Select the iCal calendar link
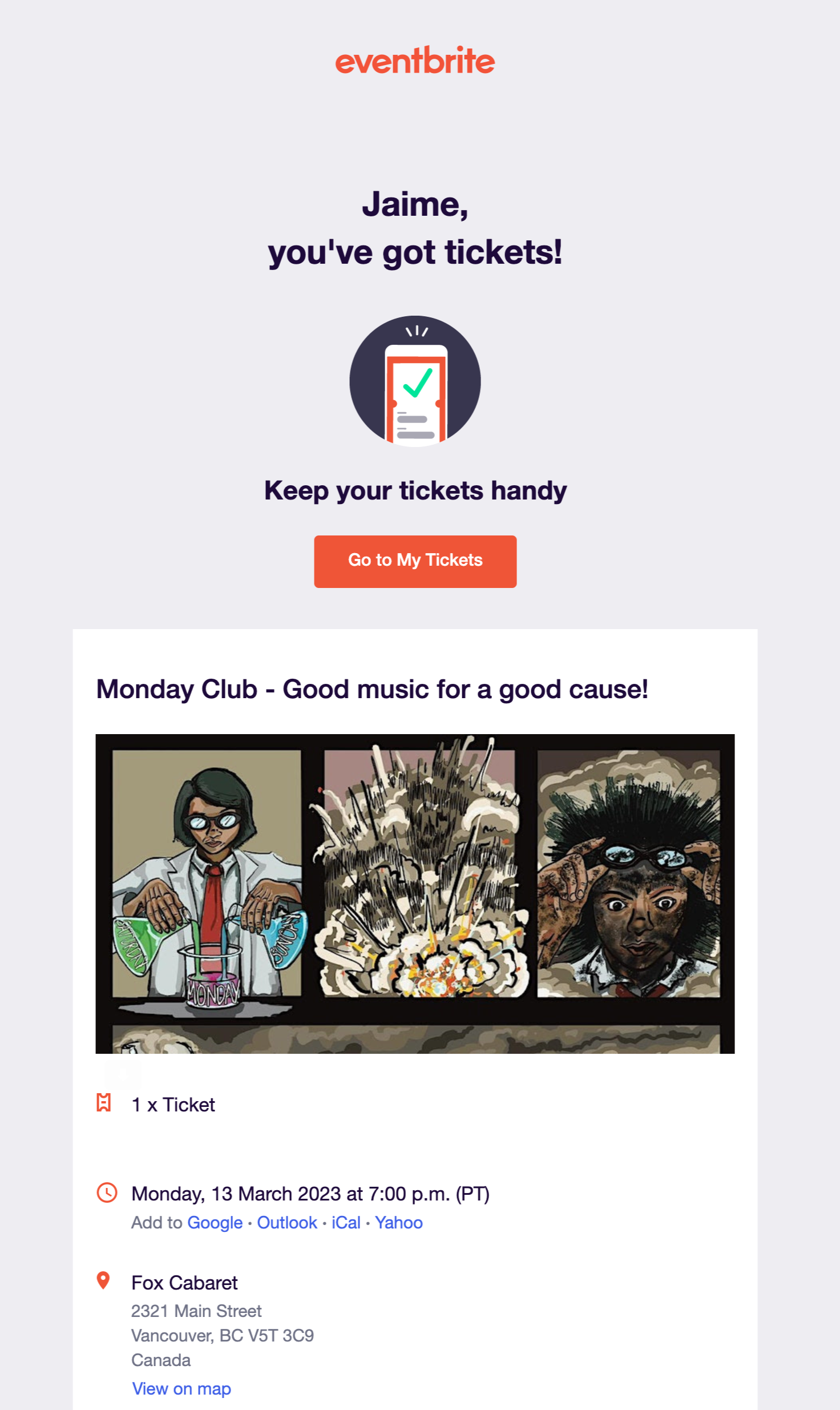Viewport: 840px width, 1410px height. [346, 1223]
